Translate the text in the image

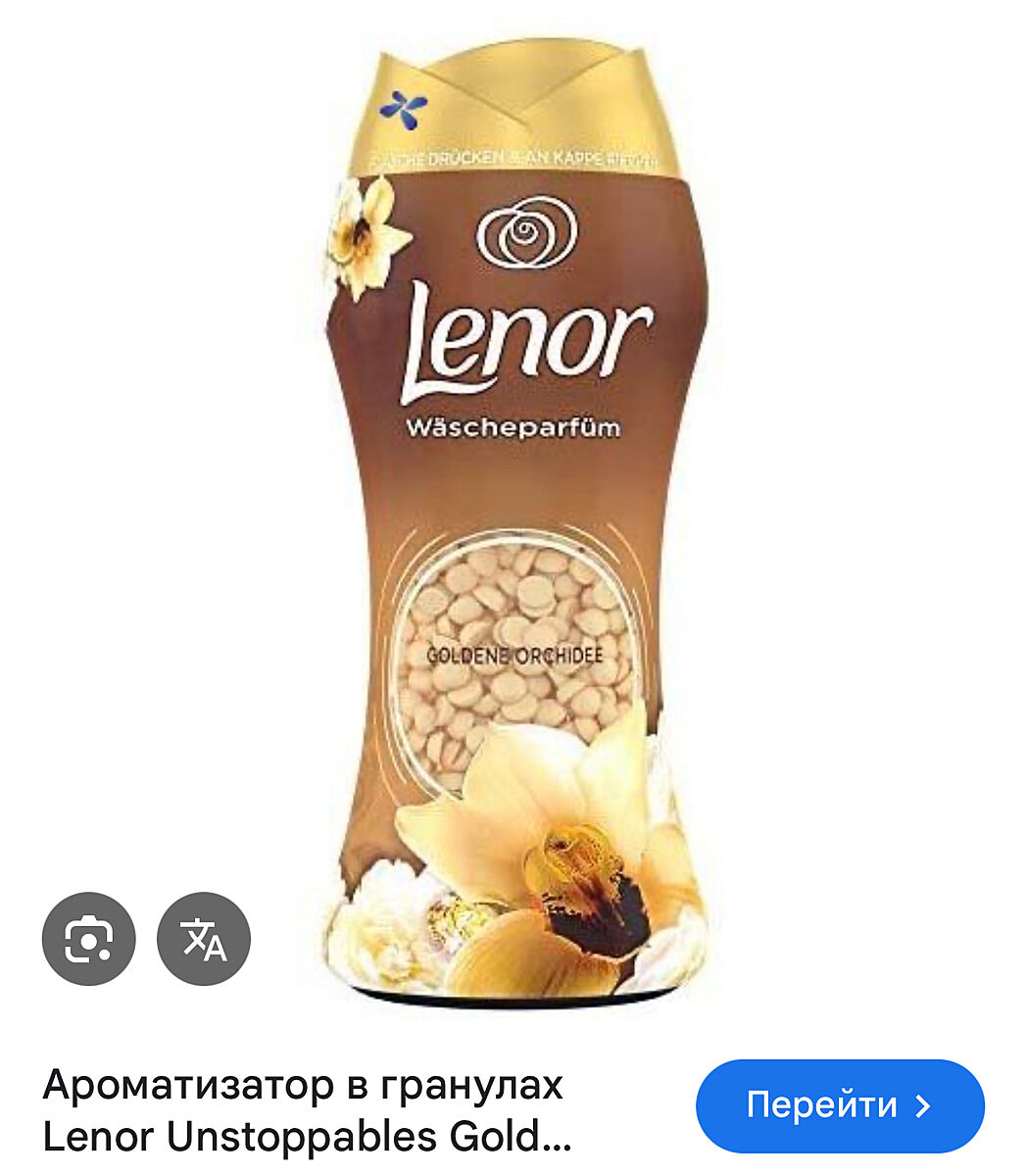pos(204,939)
